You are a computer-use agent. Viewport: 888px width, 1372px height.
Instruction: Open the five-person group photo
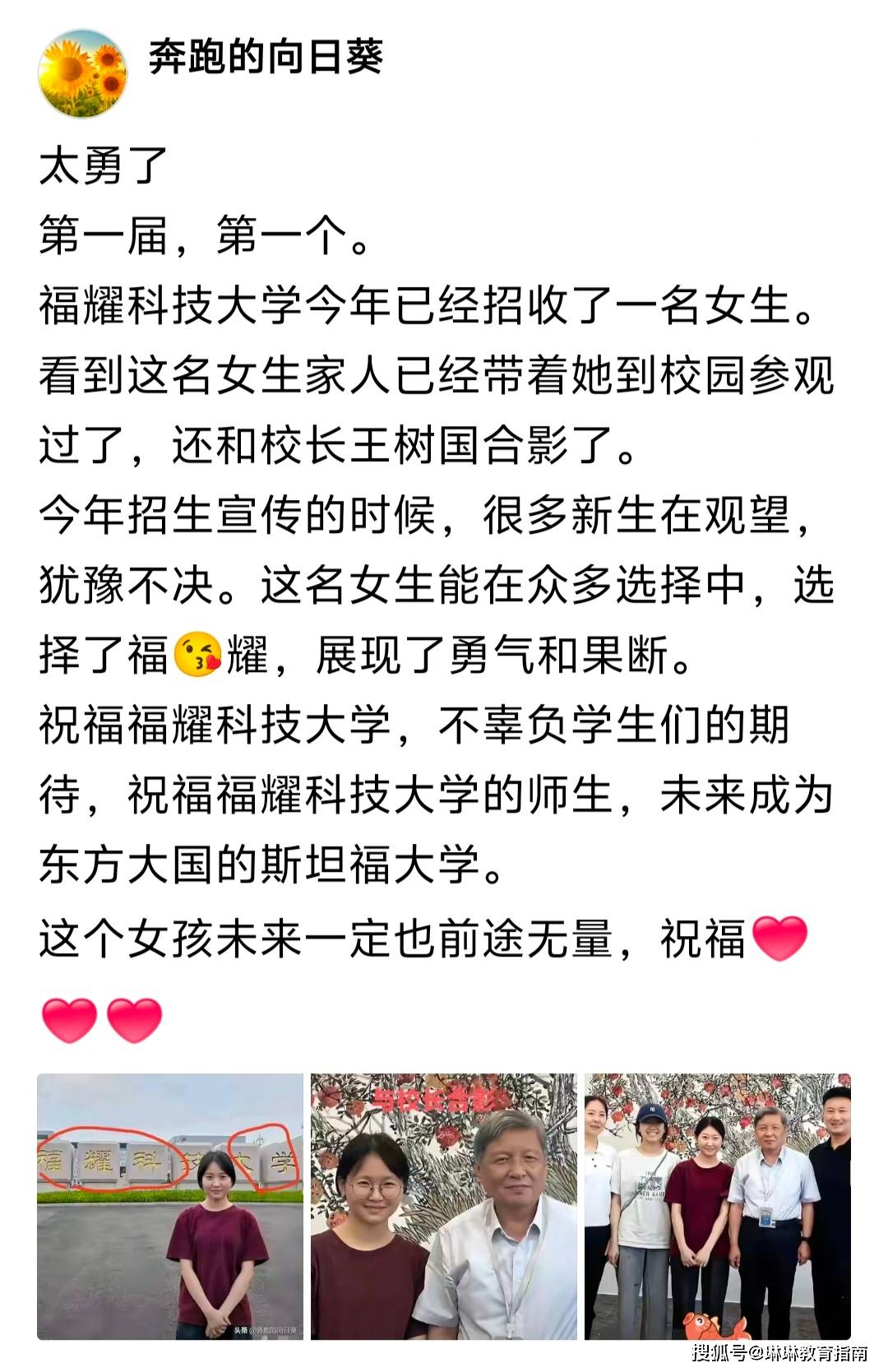717,1206
